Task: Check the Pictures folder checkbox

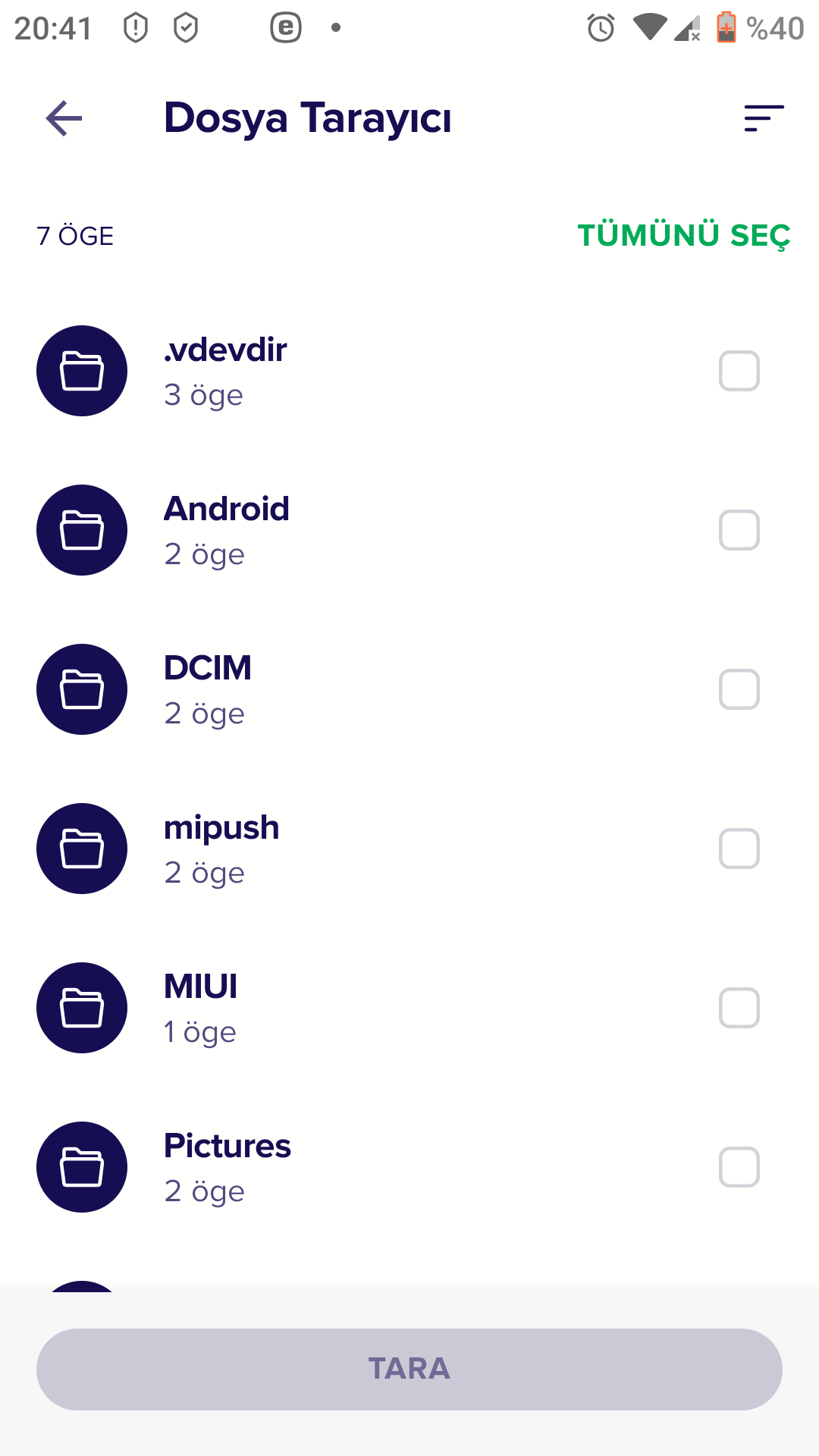Action: (x=739, y=1167)
